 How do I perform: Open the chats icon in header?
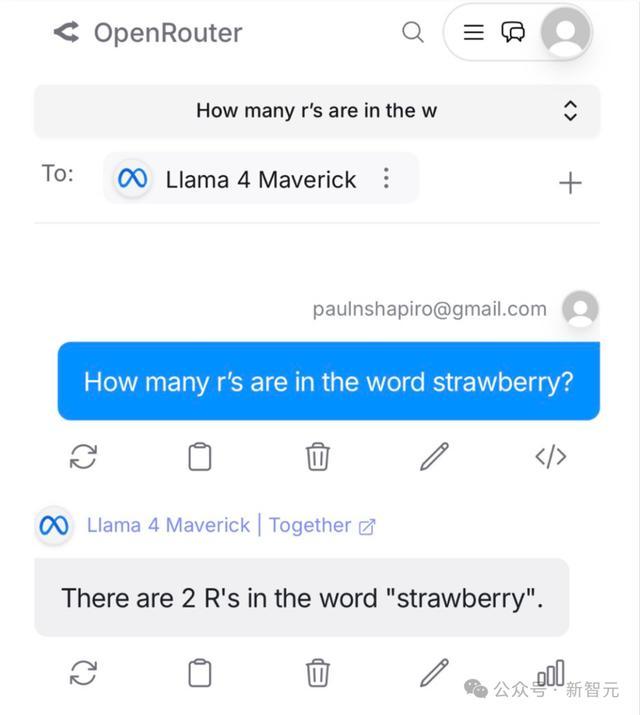point(513,32)
